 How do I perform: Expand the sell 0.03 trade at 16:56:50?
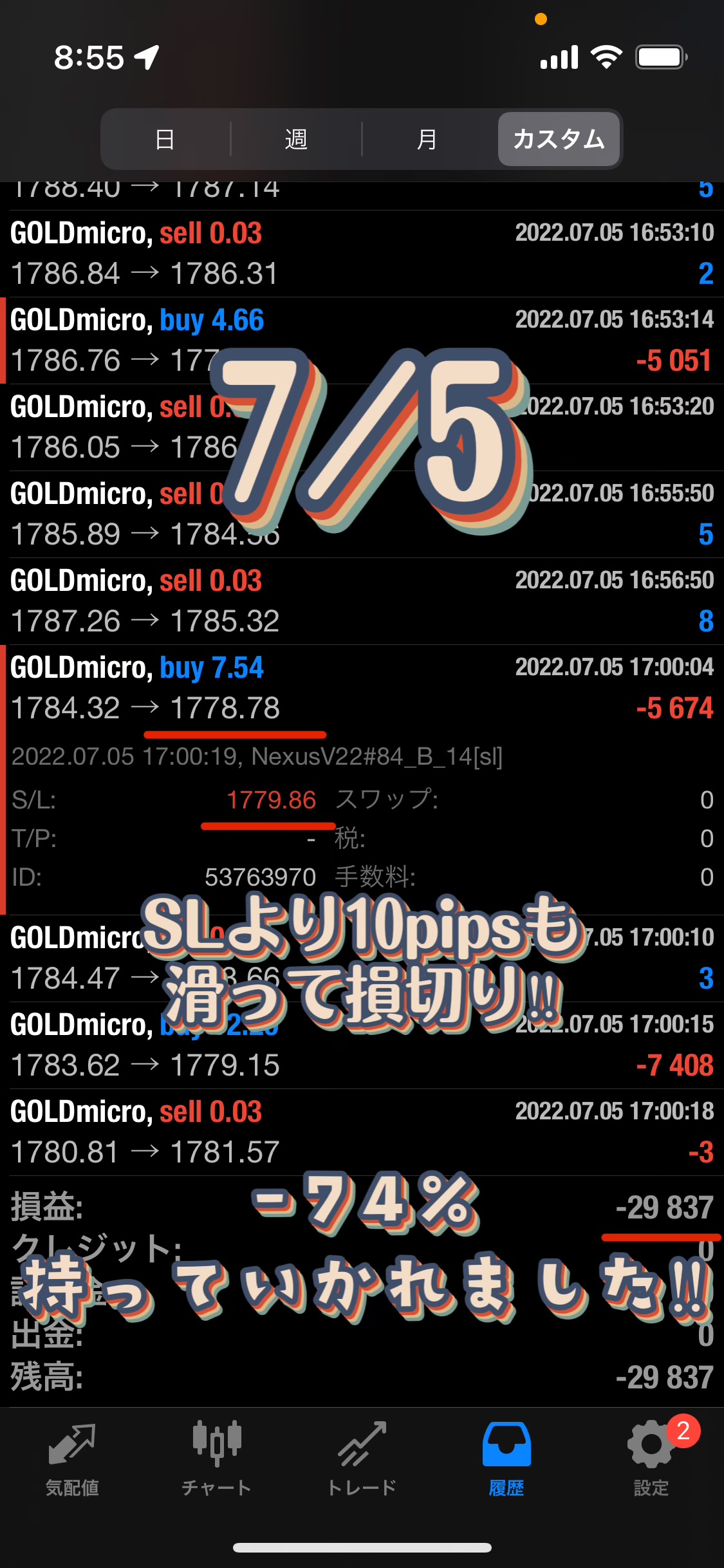click(x=362, y=601)
